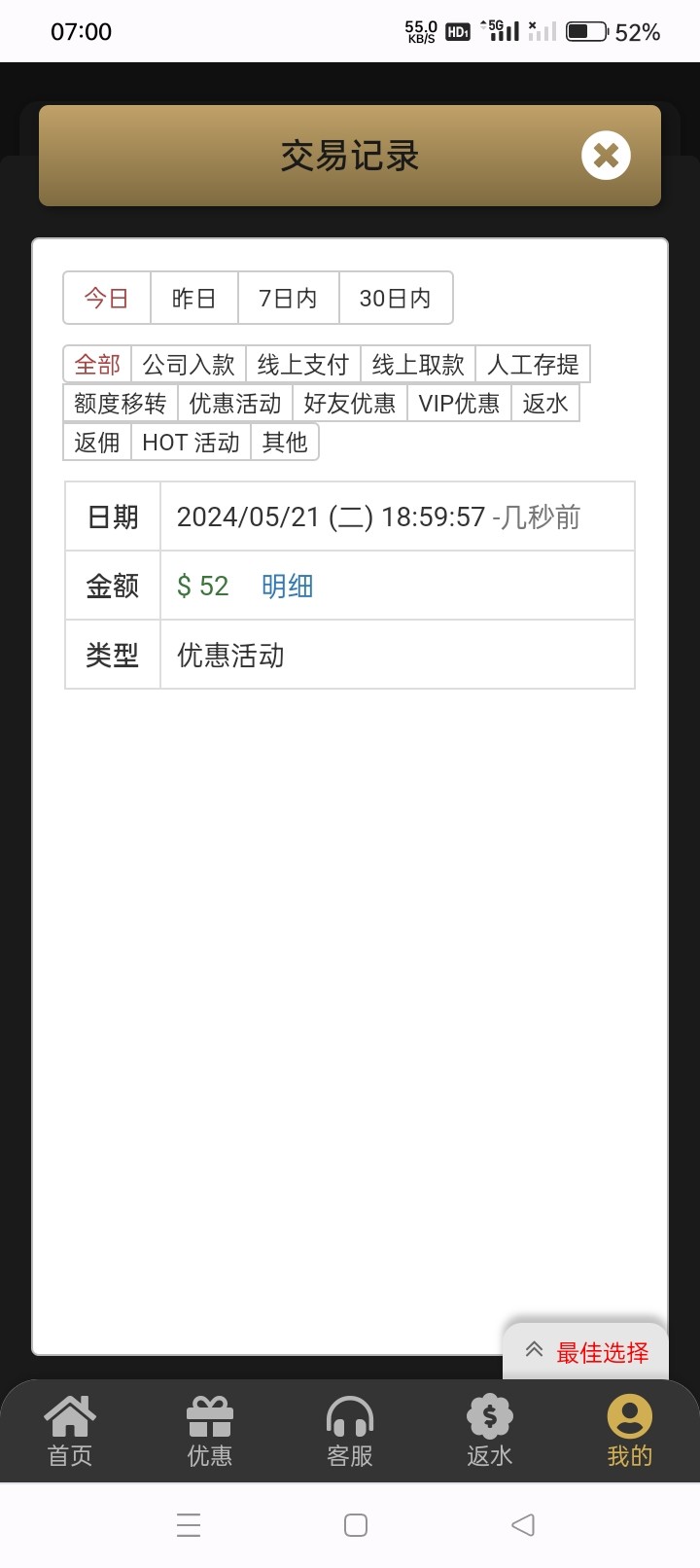Show 额度移转 records
Viewport: 700px width, 1568px height.
click(x=121, y=404)
